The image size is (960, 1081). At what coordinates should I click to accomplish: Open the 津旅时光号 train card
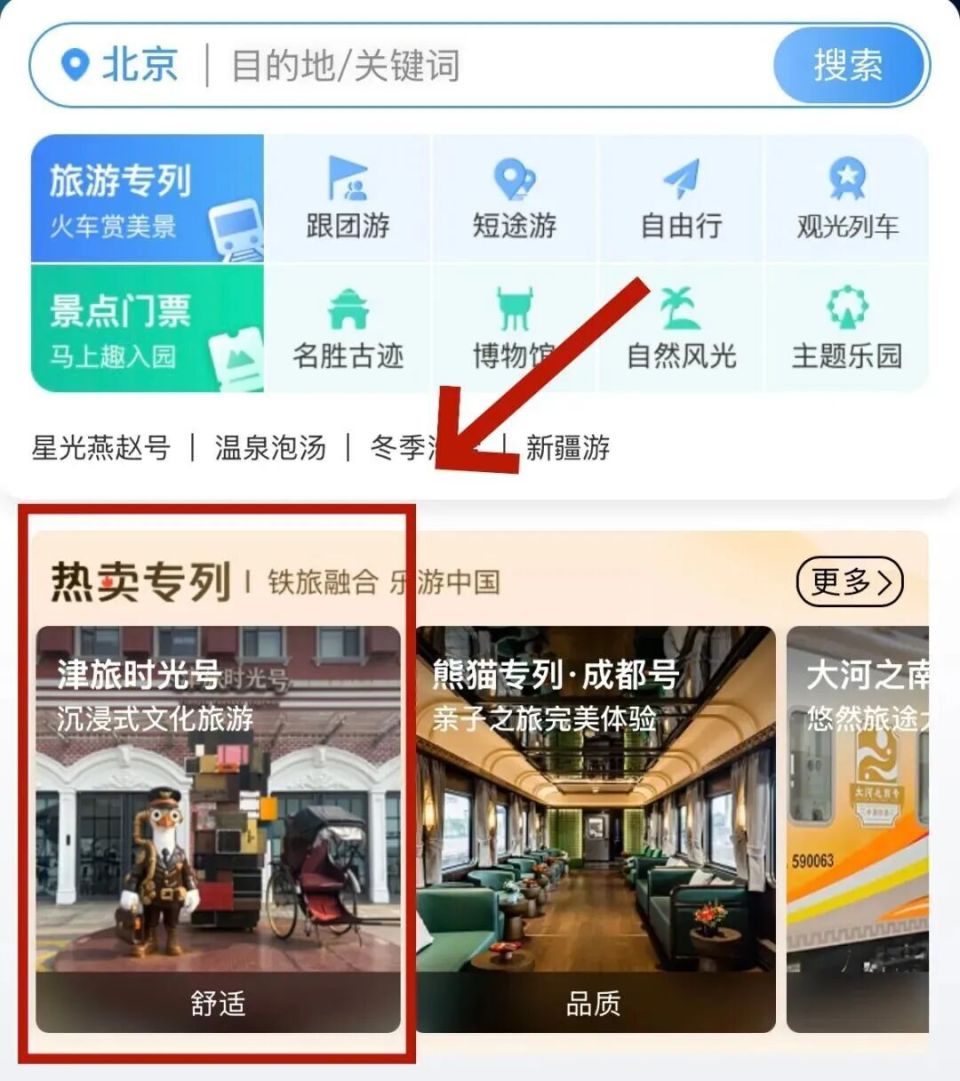(x=222, y=830)
